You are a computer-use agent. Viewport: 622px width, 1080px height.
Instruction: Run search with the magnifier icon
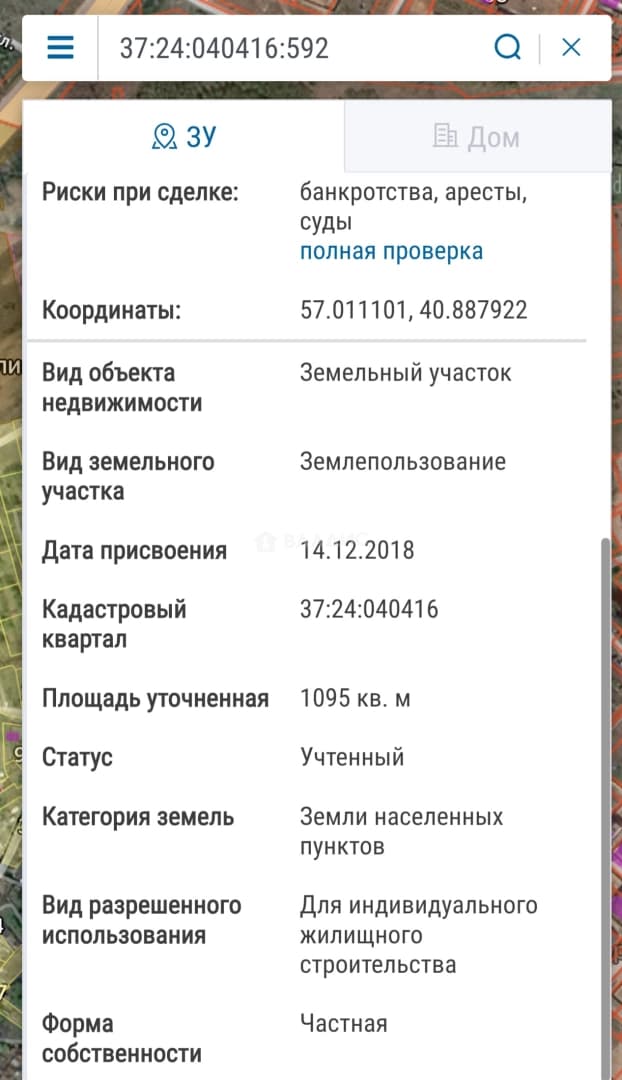click(x=508, y=48)
